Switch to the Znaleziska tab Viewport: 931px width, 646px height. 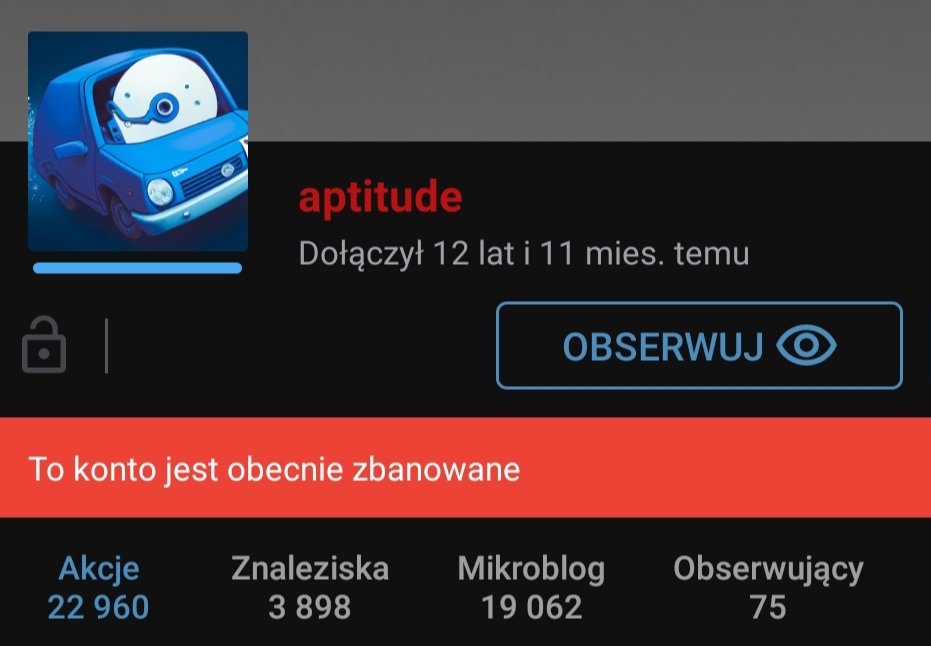310,587
